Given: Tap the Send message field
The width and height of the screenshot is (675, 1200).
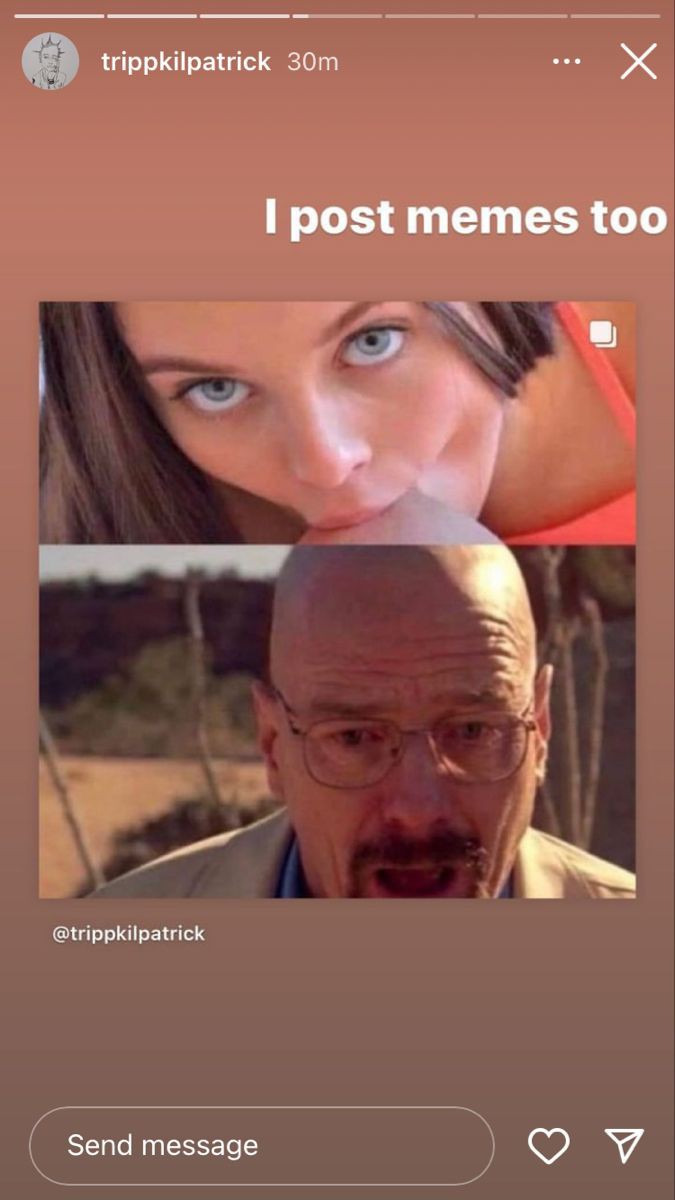Looking at the screenshot, I should [x=261, y=1145].
